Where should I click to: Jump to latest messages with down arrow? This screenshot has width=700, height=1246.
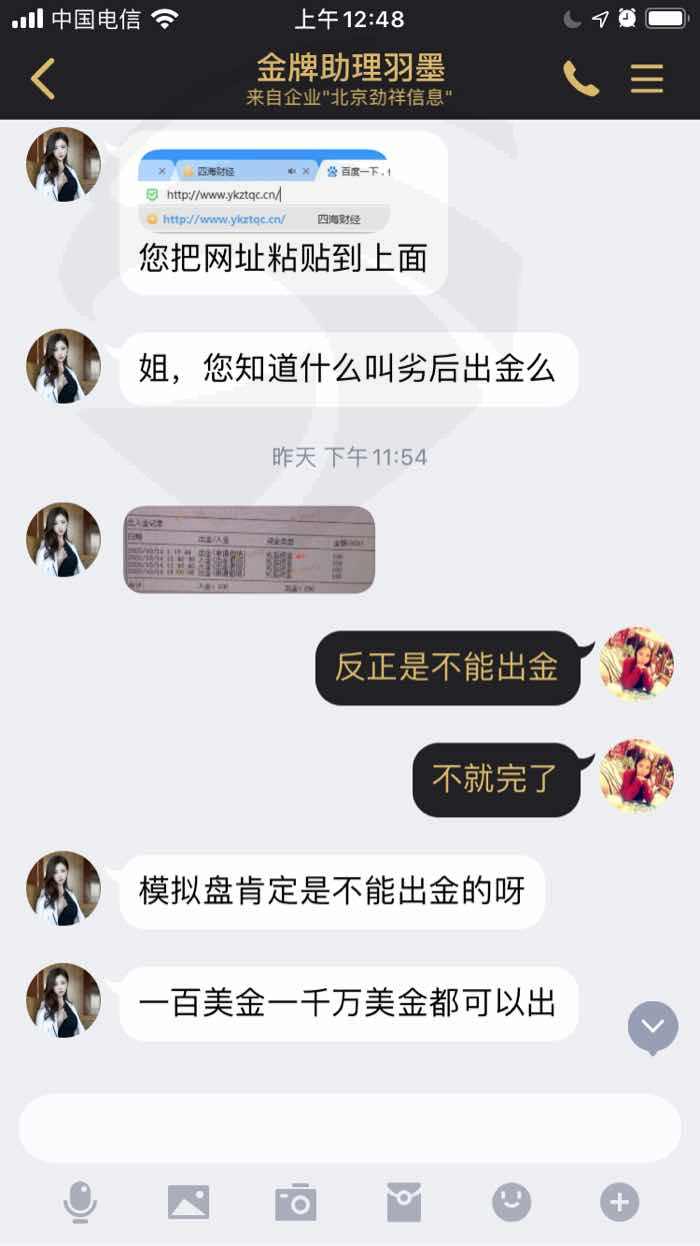[653, 1027]
